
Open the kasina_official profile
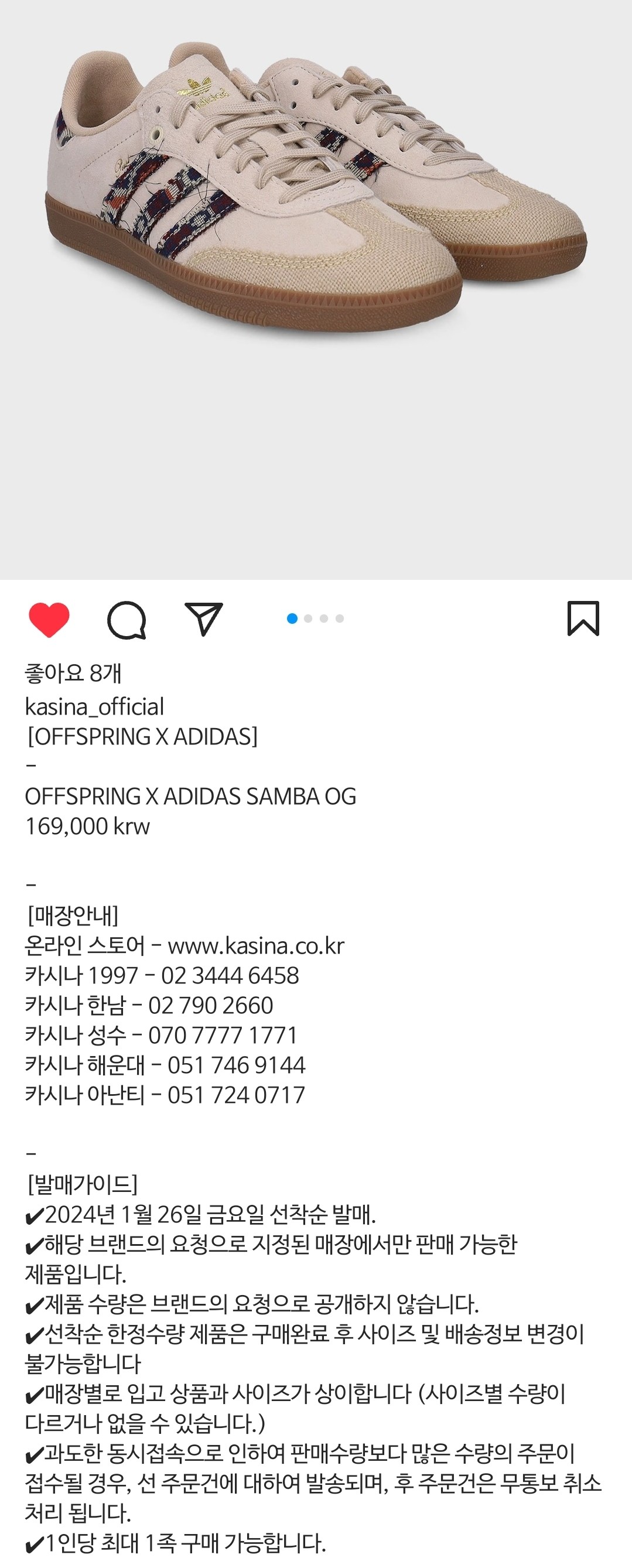94,707
